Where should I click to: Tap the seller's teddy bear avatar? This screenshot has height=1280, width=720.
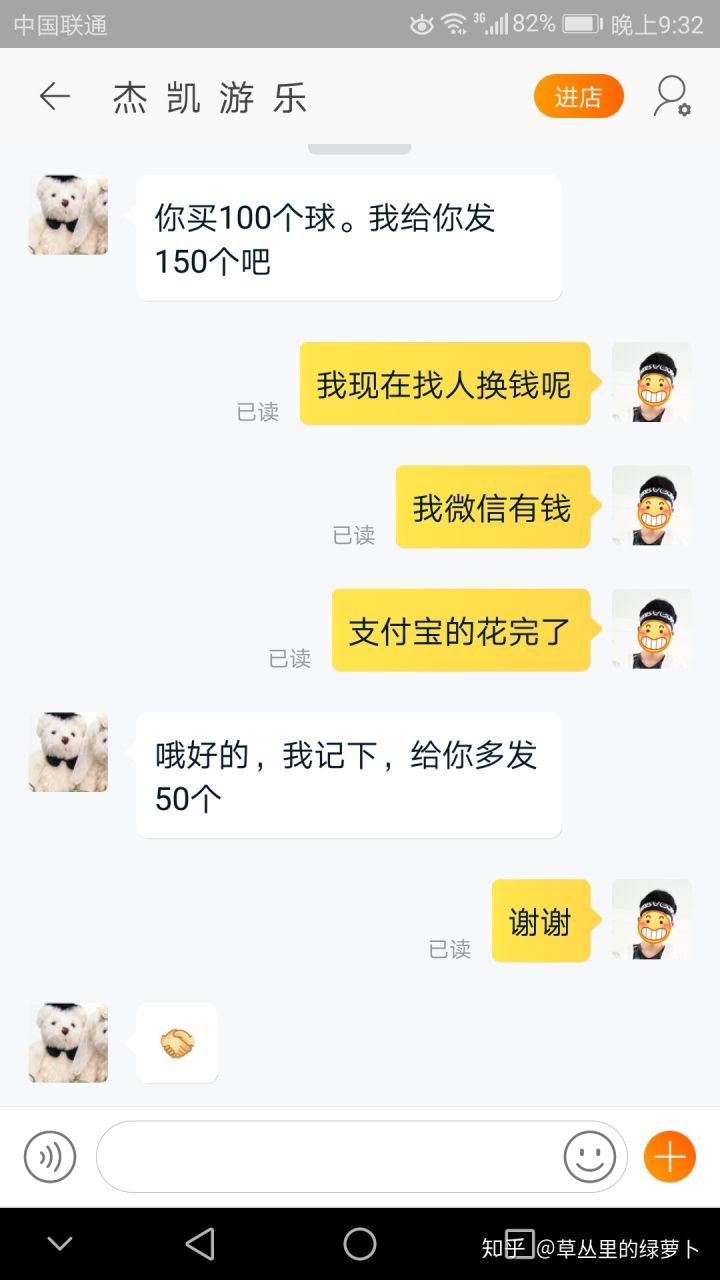point(68,215)
